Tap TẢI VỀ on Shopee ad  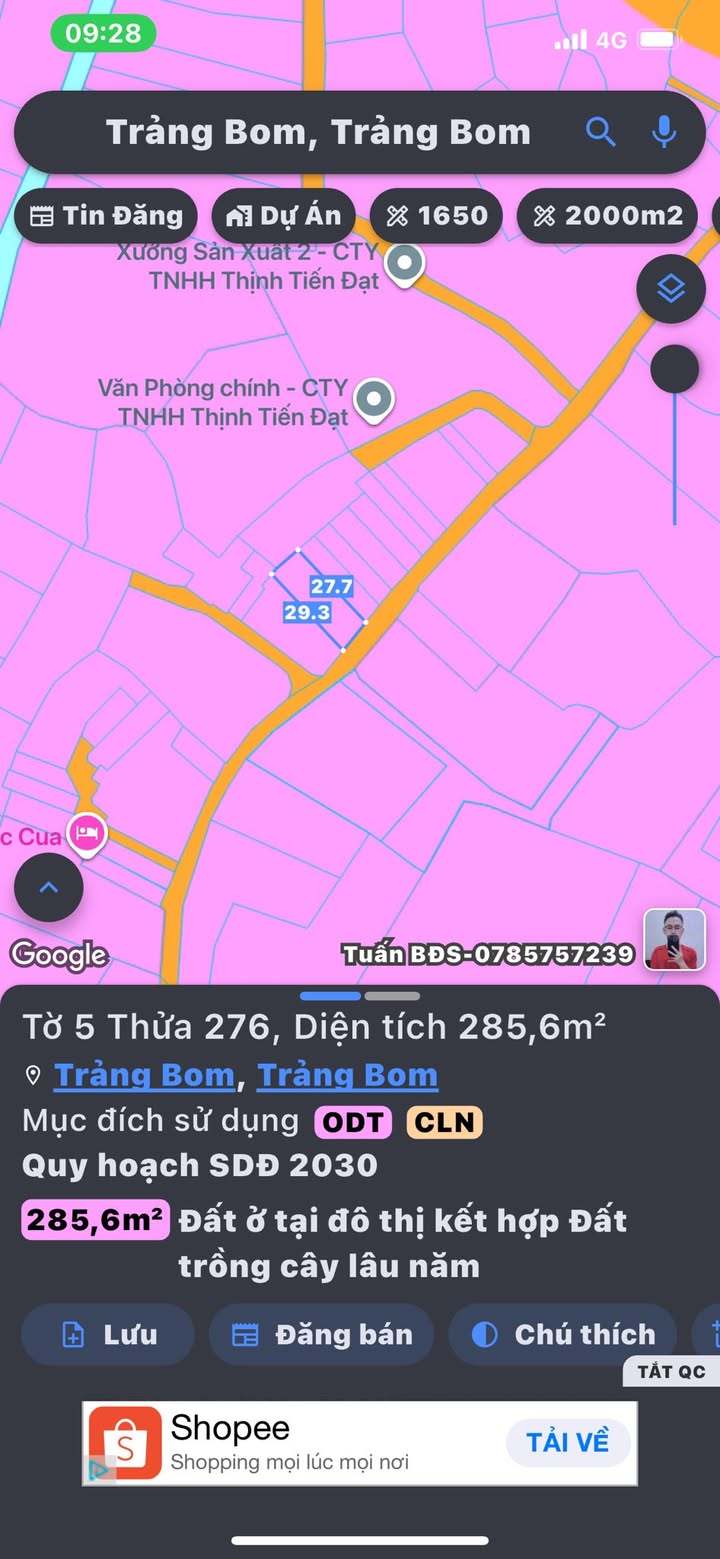[567, 1442]
